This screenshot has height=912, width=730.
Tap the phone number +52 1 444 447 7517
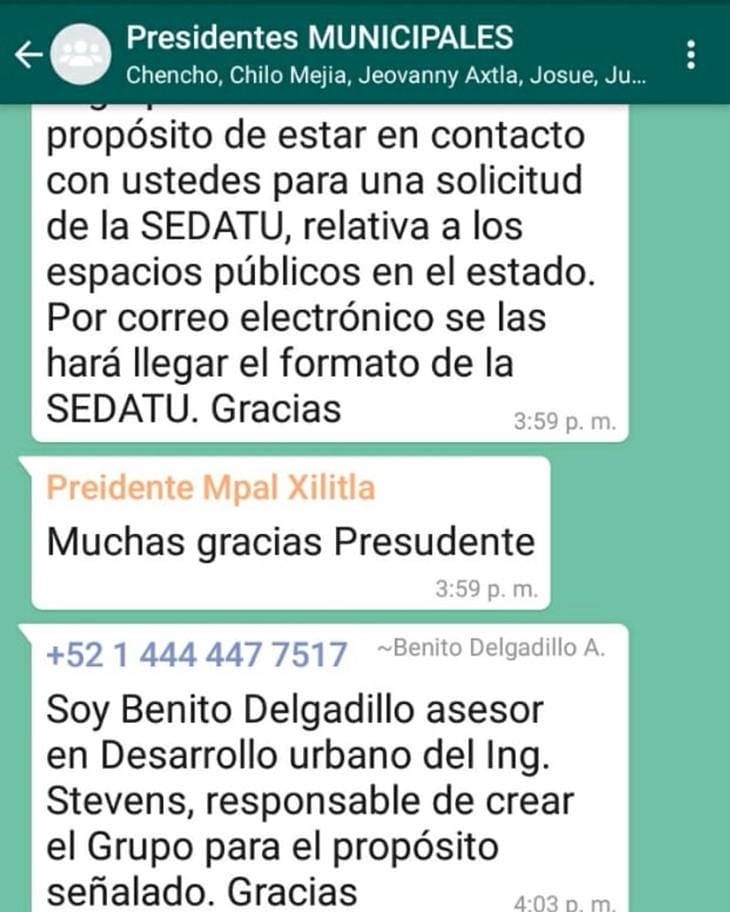tap(197, 655)
